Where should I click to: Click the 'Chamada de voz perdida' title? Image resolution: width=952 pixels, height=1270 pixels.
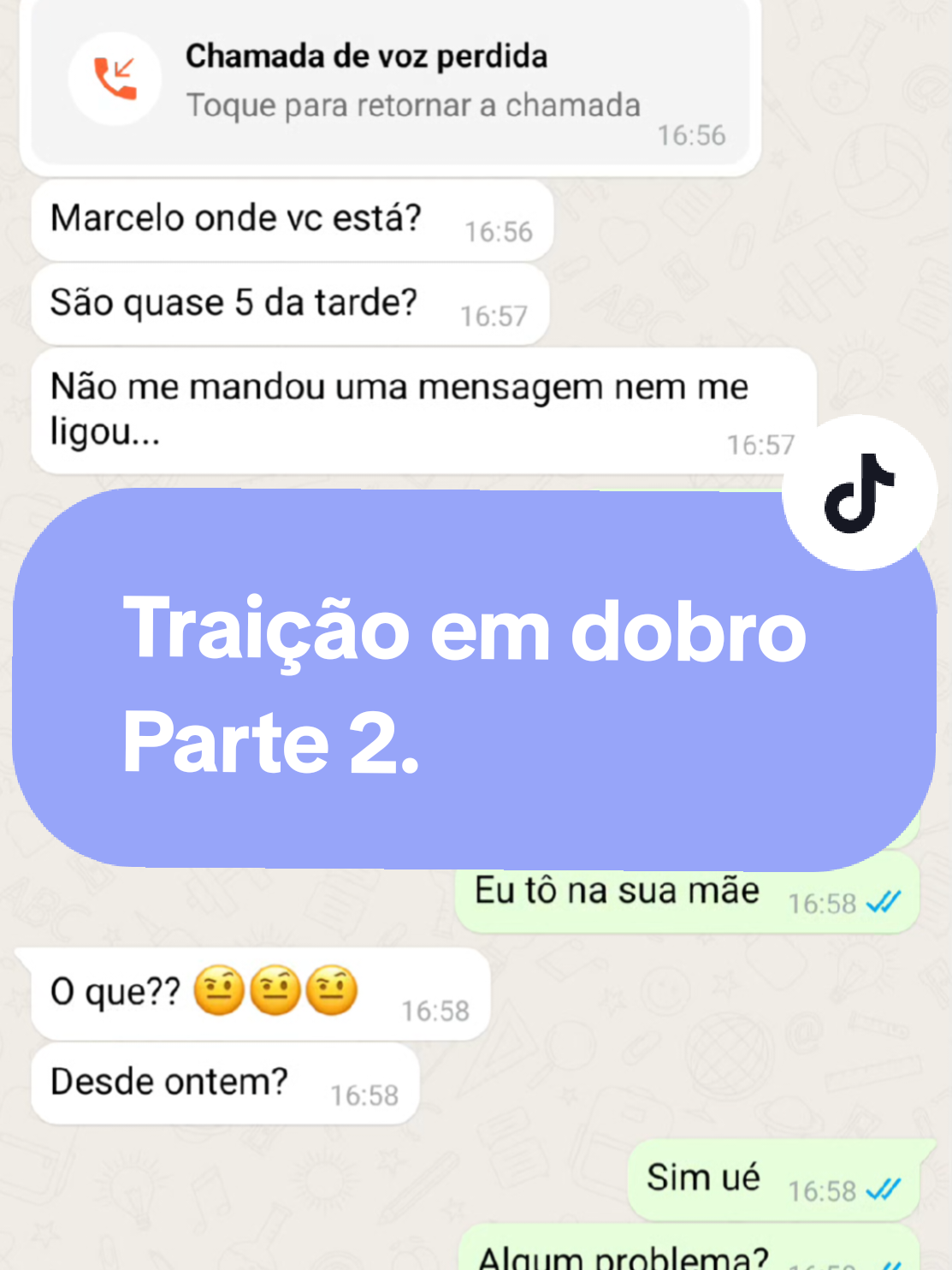368,56
